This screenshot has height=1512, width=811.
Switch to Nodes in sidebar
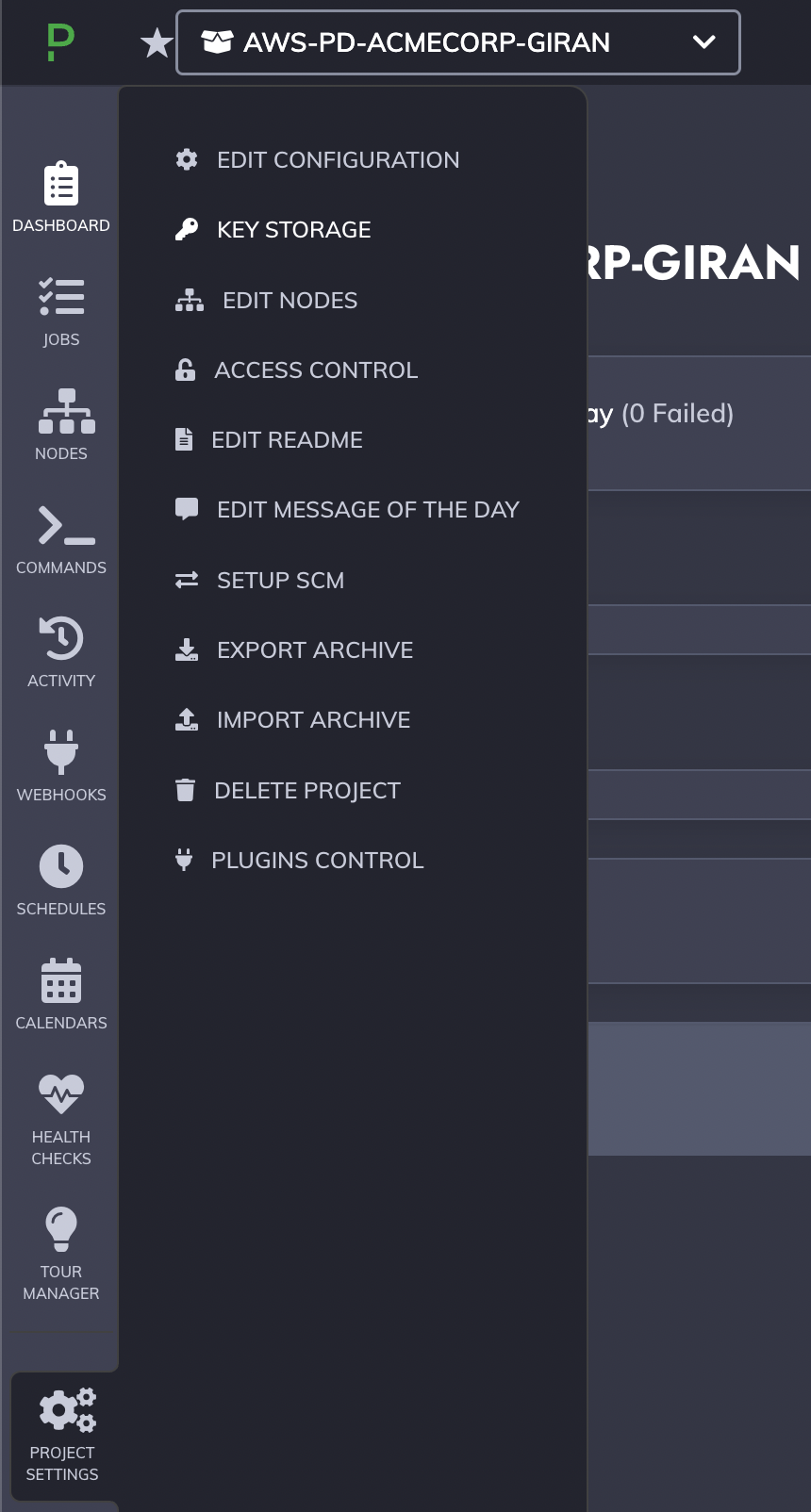61,425
